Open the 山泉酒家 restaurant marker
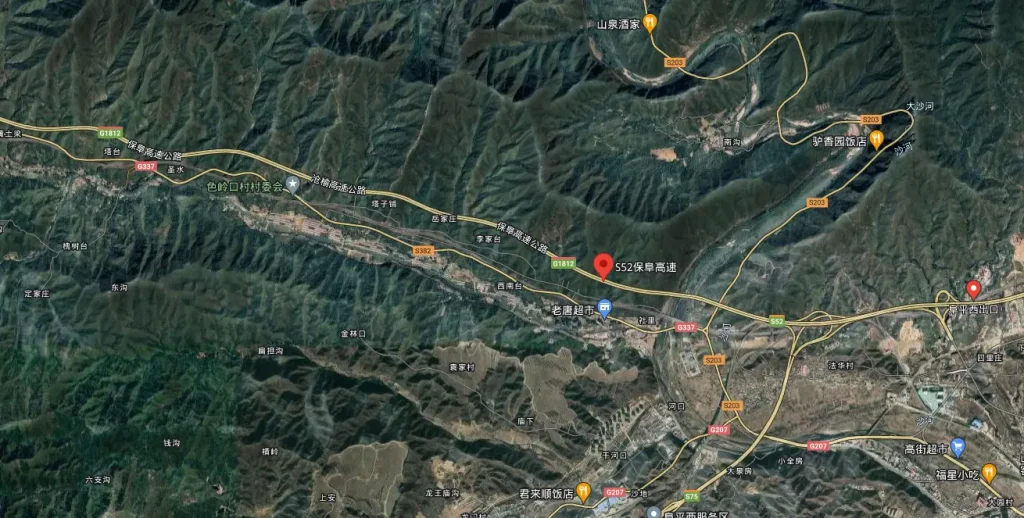 tap(650, 23)
